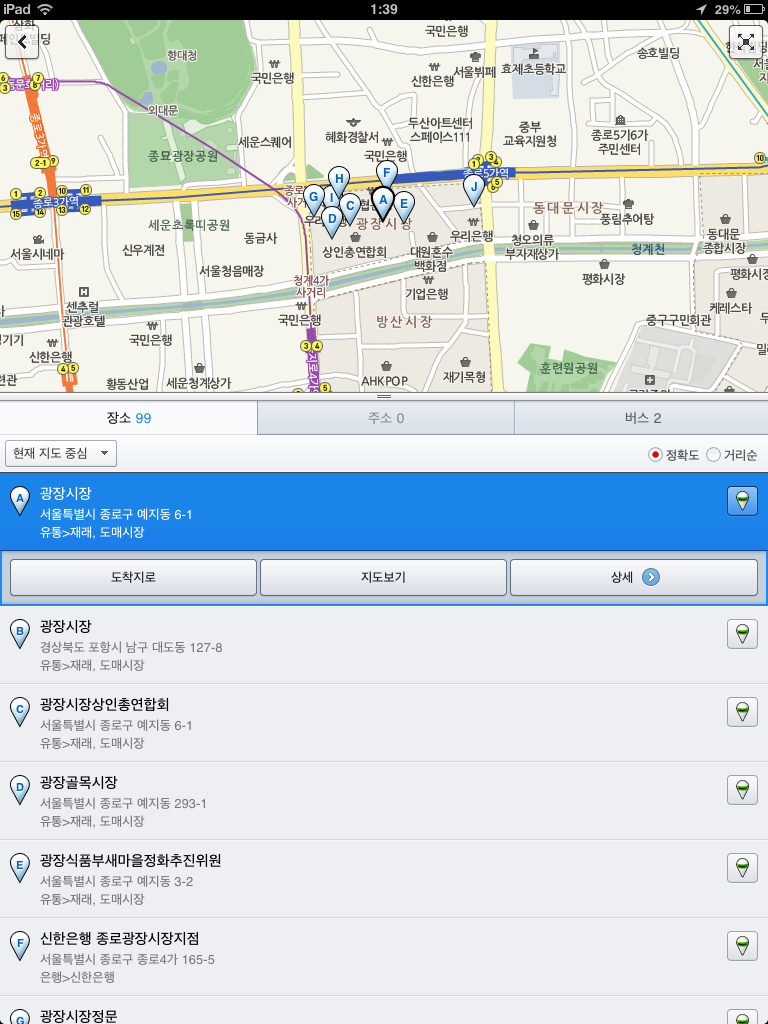Select the 거리순 sort option
Viewport: 768px width, 1024px height.
coord(714,455)
